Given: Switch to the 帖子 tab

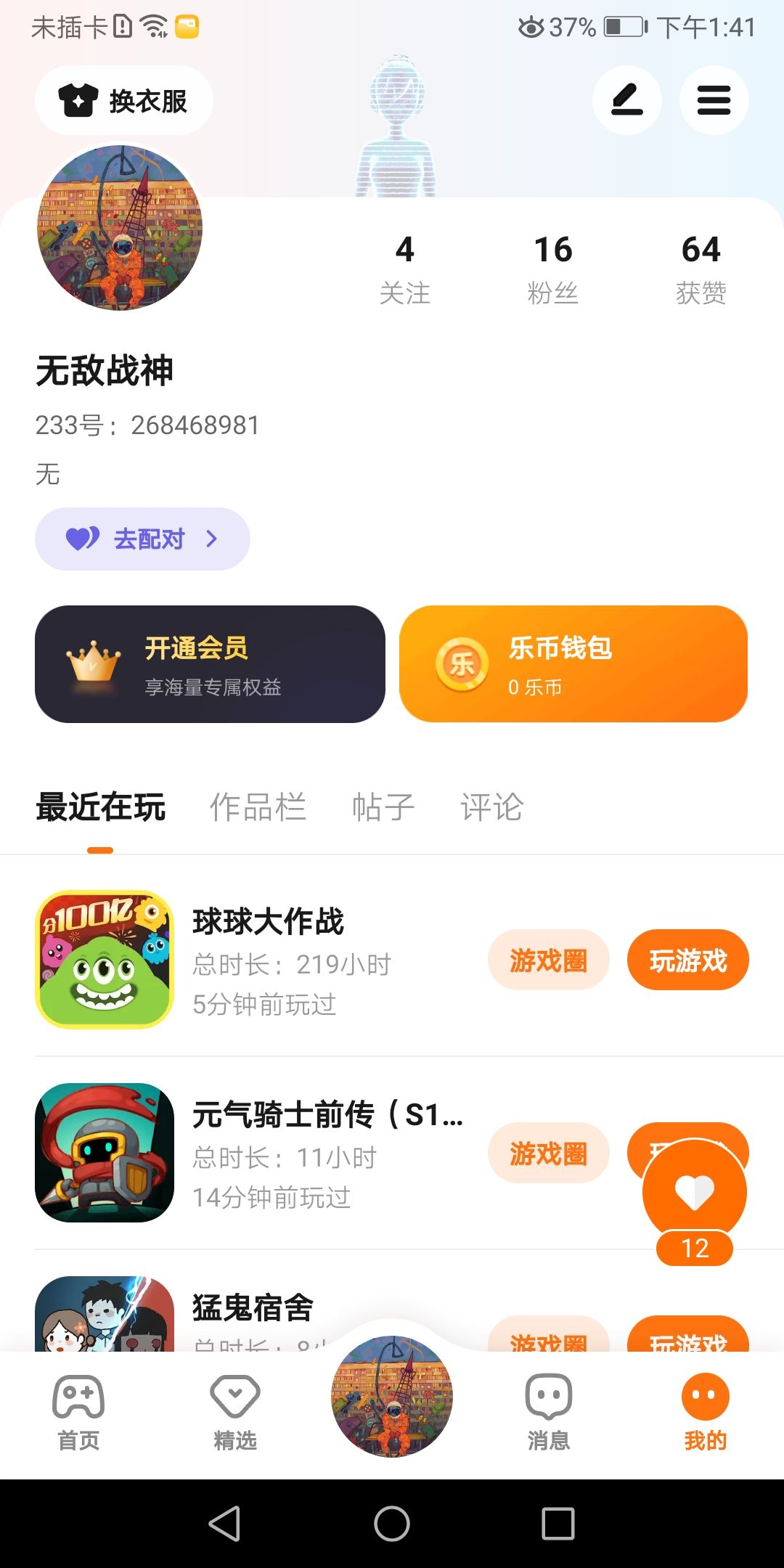Looking at the screenshot, I should point(383,807).
